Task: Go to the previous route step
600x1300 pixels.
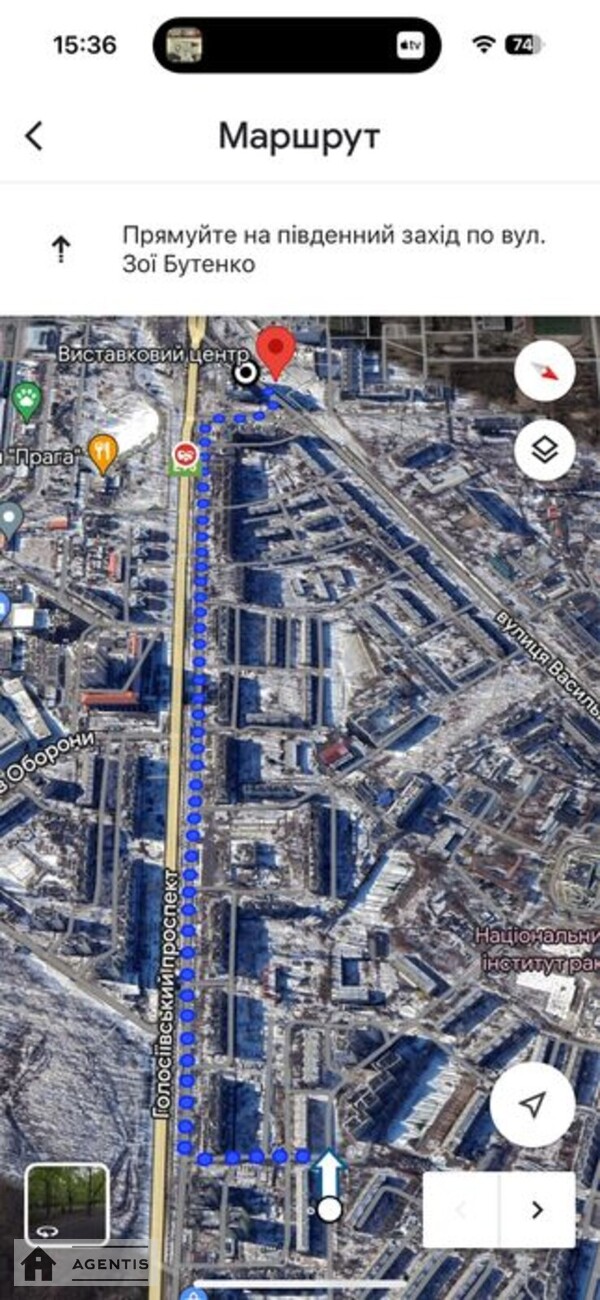Action: click(x=461, y=1209)
